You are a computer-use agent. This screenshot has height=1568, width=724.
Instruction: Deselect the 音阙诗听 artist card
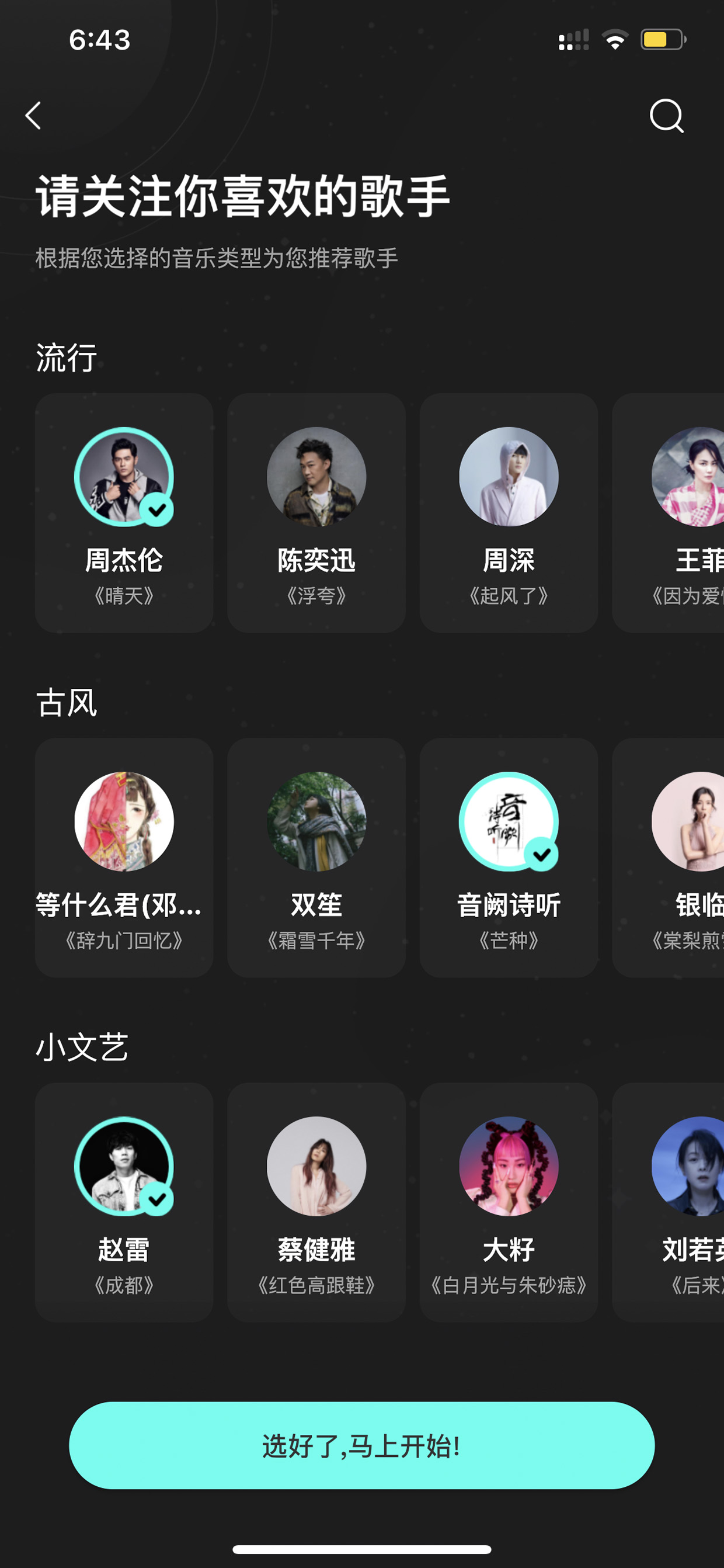pyautogui.click(x=509, y=858)
